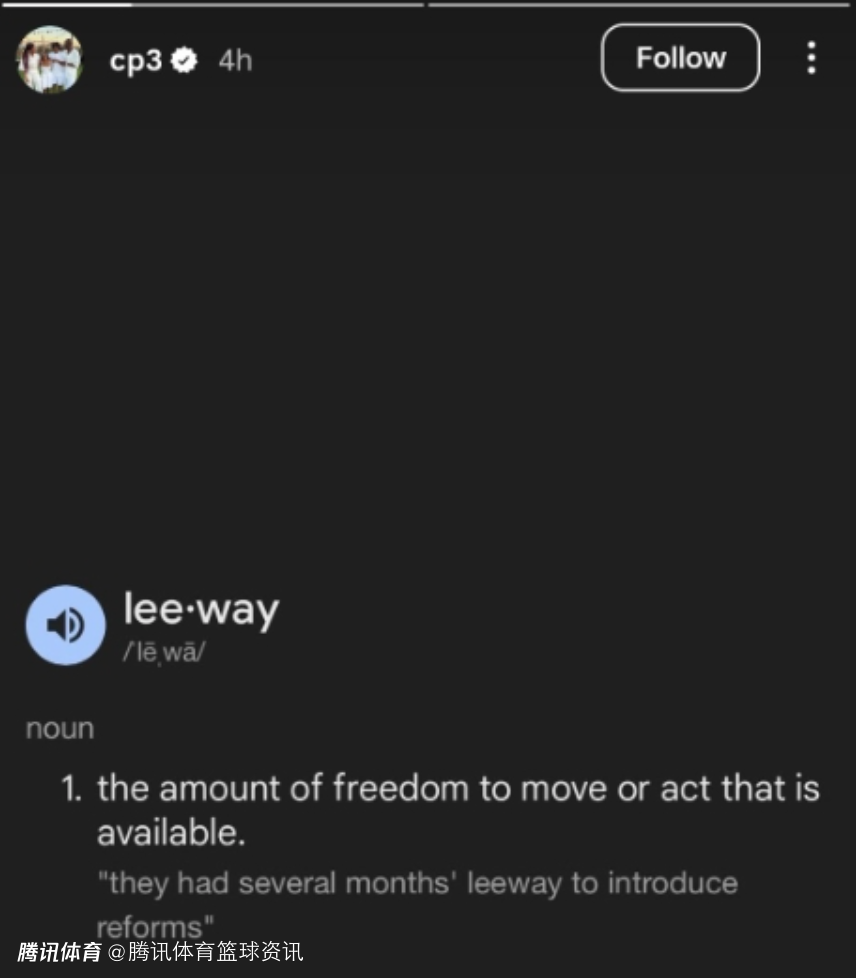Open the story overflow menu

coord(811,58)
